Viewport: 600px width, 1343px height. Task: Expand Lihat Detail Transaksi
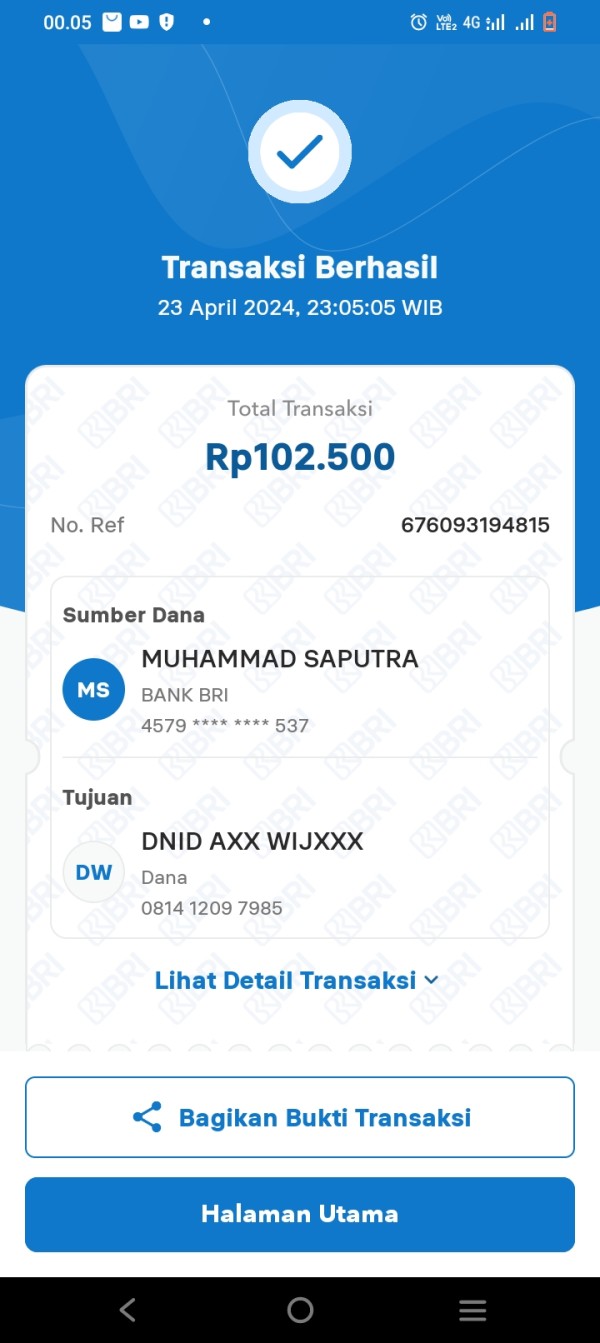[297, 980]
